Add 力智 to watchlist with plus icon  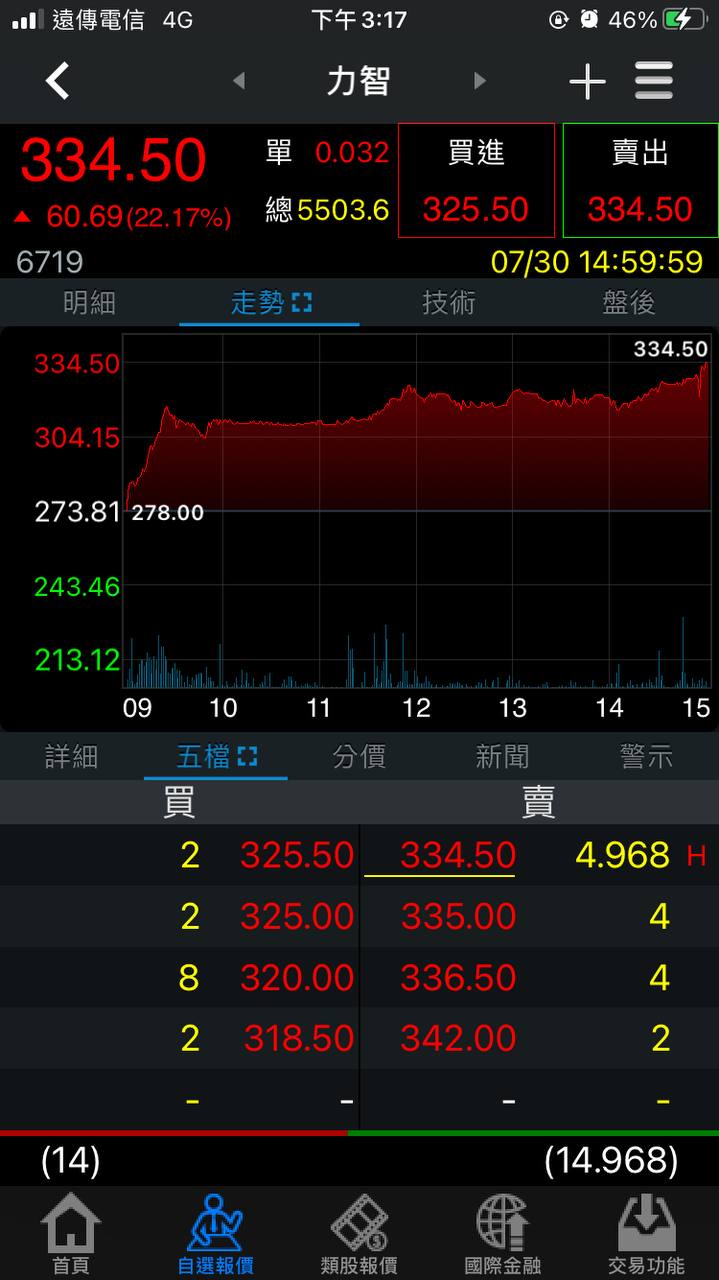587,82
